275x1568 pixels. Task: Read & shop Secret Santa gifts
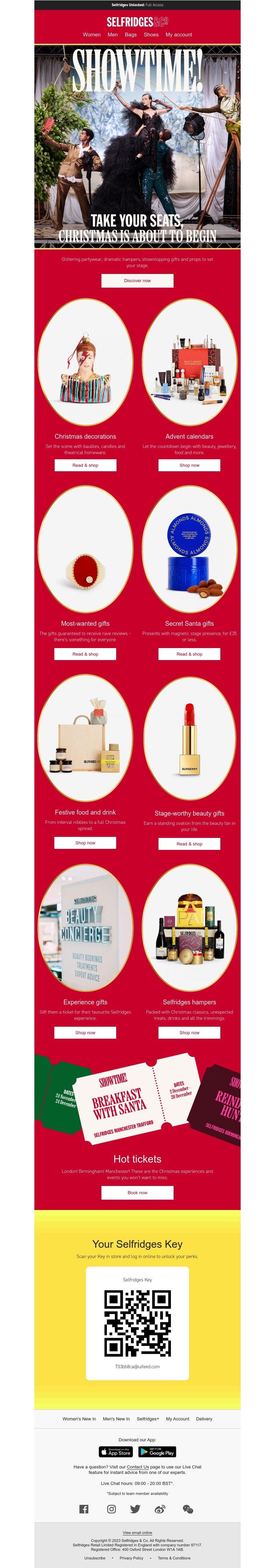[189, 654]
